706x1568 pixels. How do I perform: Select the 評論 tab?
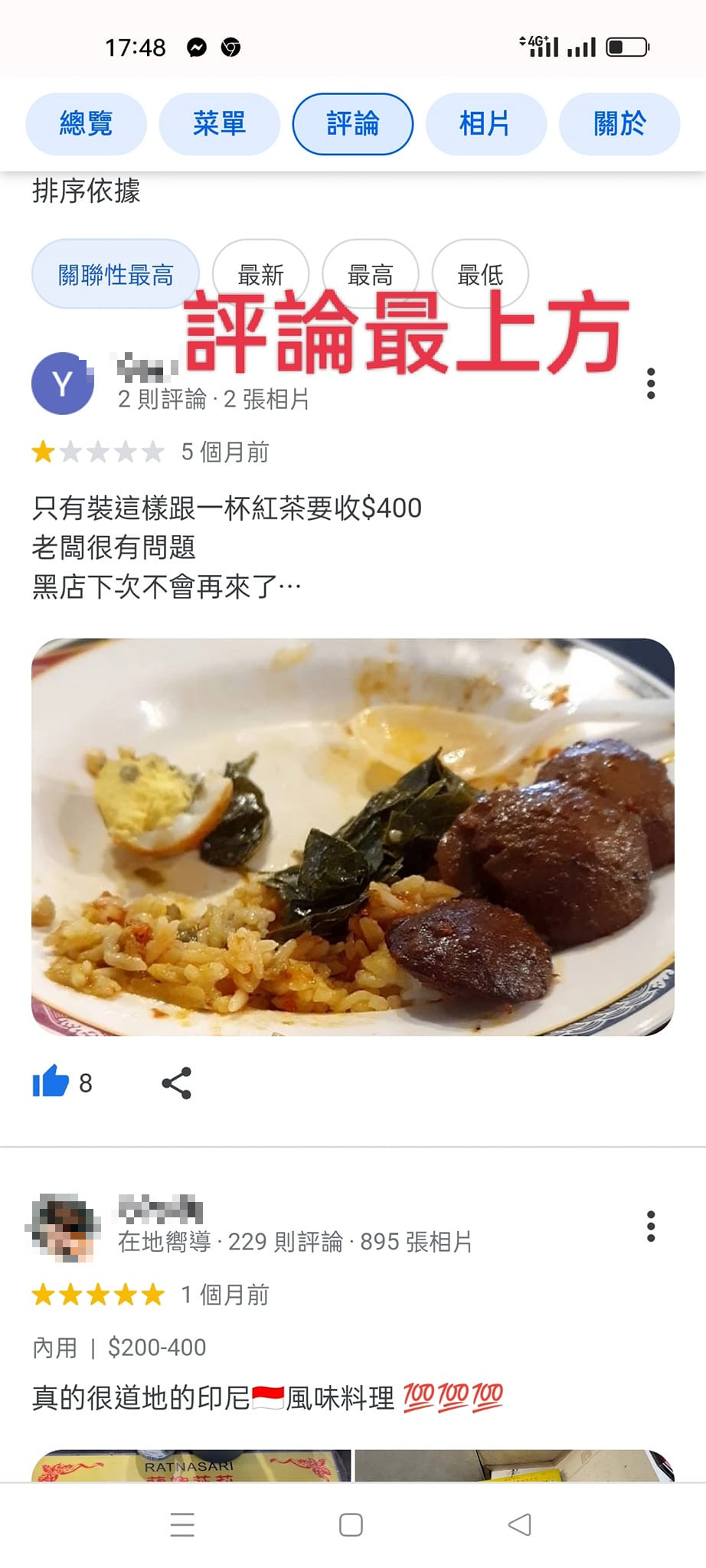[352, 124]
